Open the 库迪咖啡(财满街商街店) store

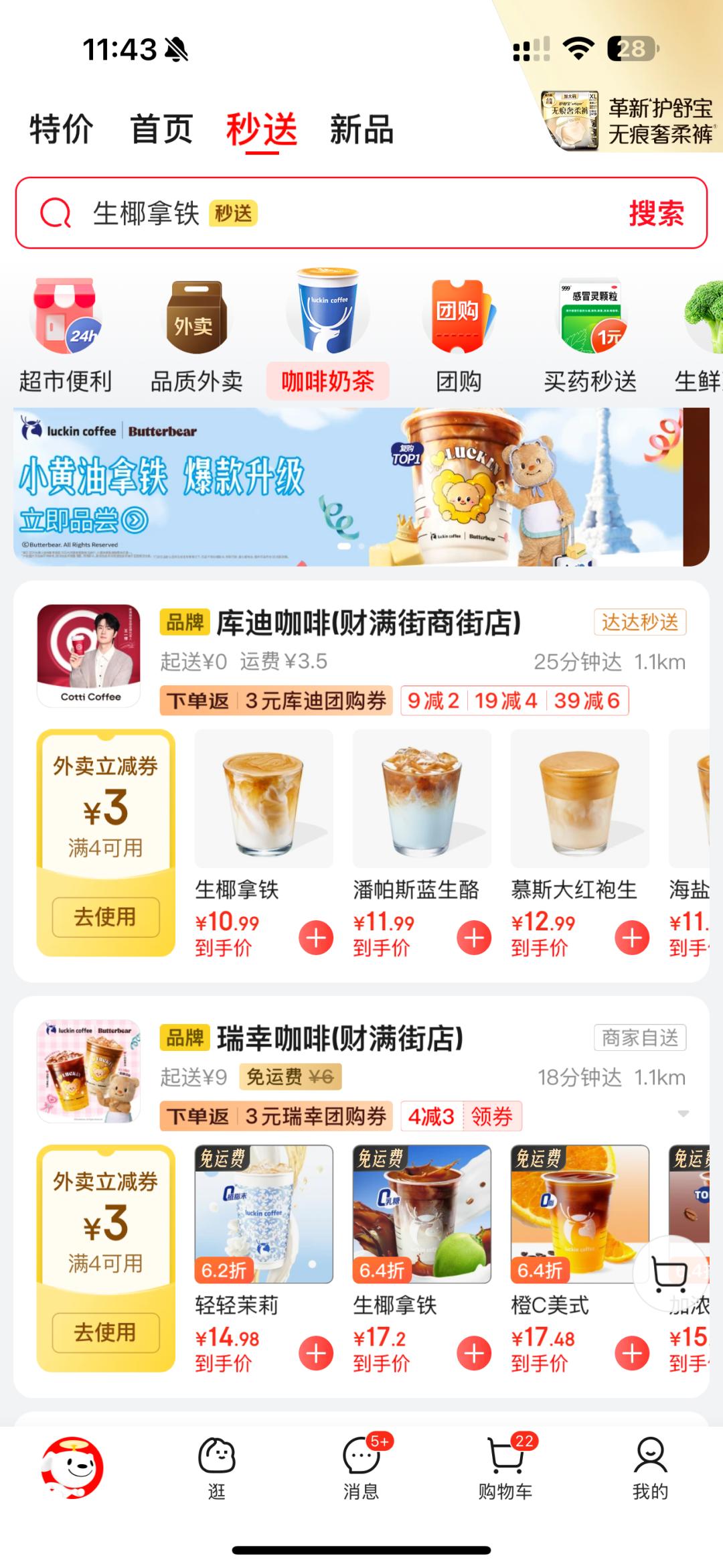[x=368, y=623]
